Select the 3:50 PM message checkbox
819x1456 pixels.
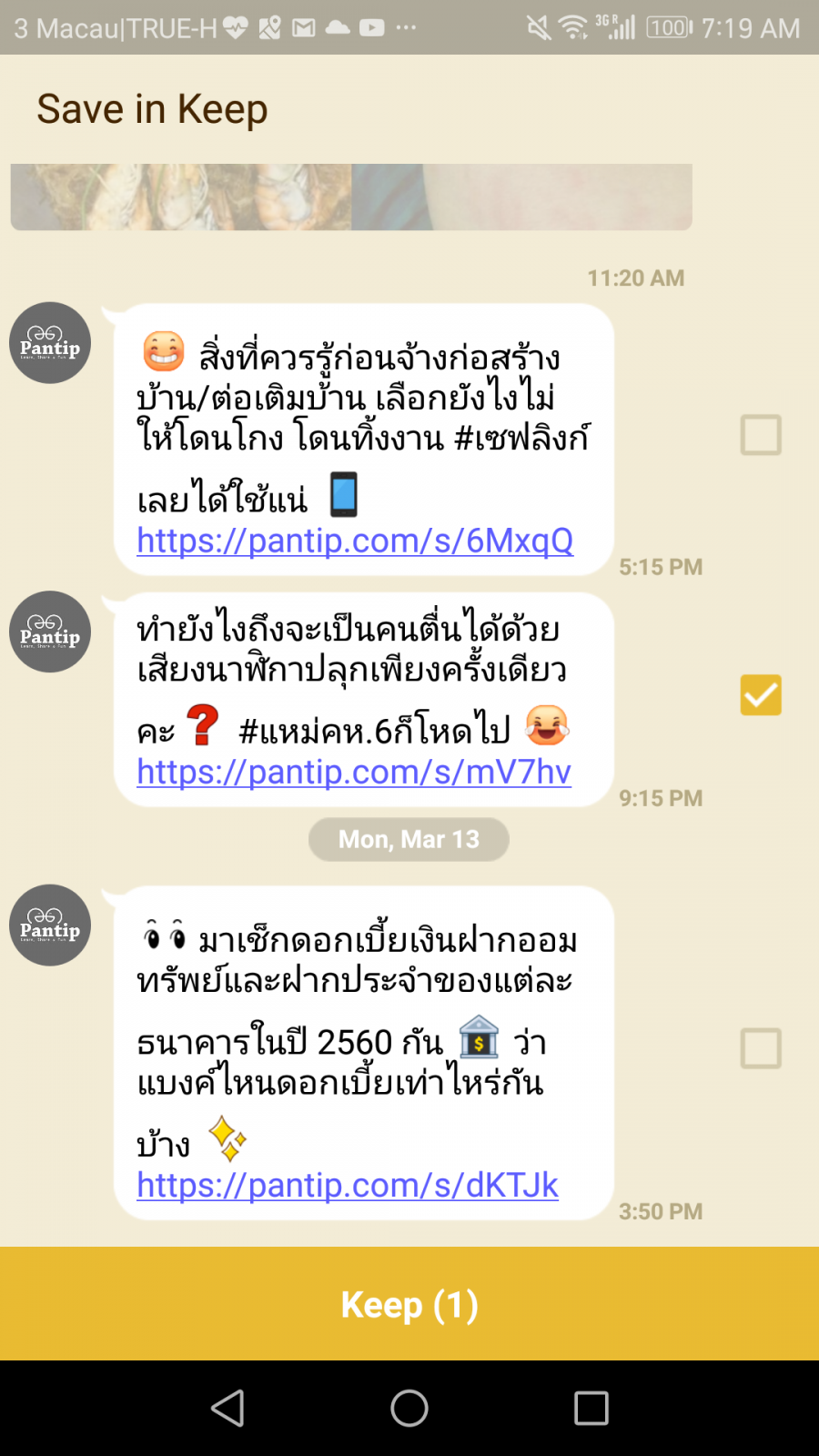click(x=761, y=1048)
